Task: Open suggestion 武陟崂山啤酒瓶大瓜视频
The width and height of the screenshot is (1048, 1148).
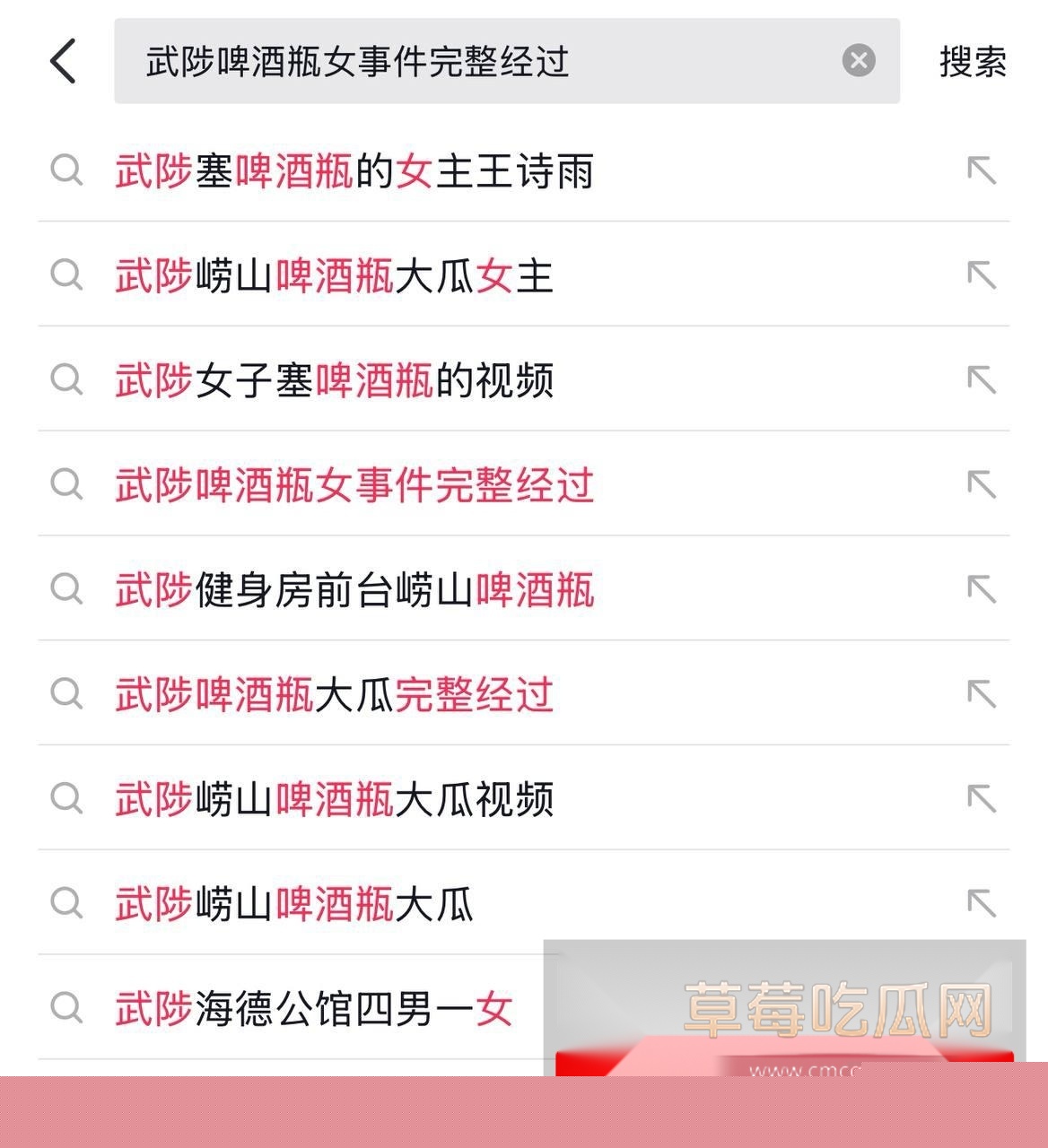Action: [334, 799]
